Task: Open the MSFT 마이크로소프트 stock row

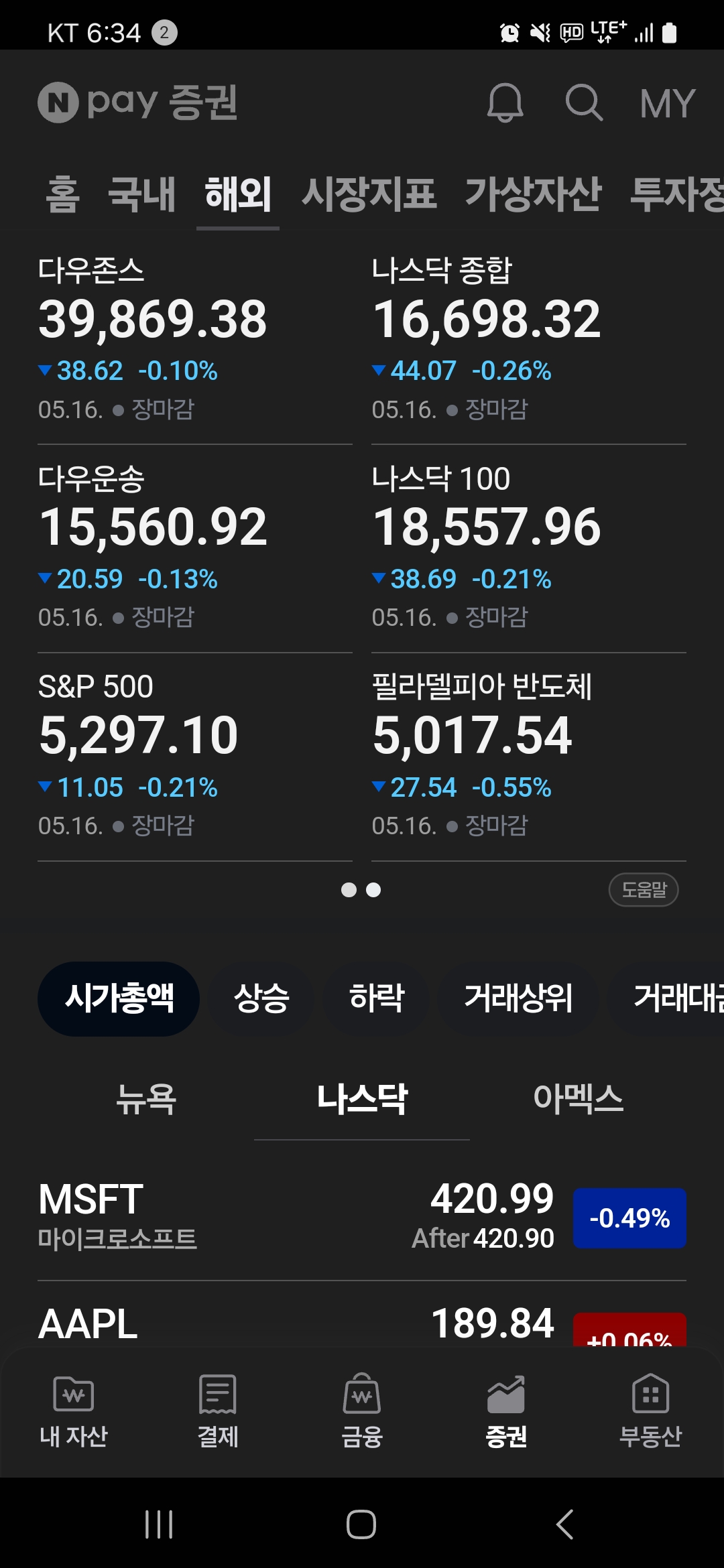Action: 362,1218
